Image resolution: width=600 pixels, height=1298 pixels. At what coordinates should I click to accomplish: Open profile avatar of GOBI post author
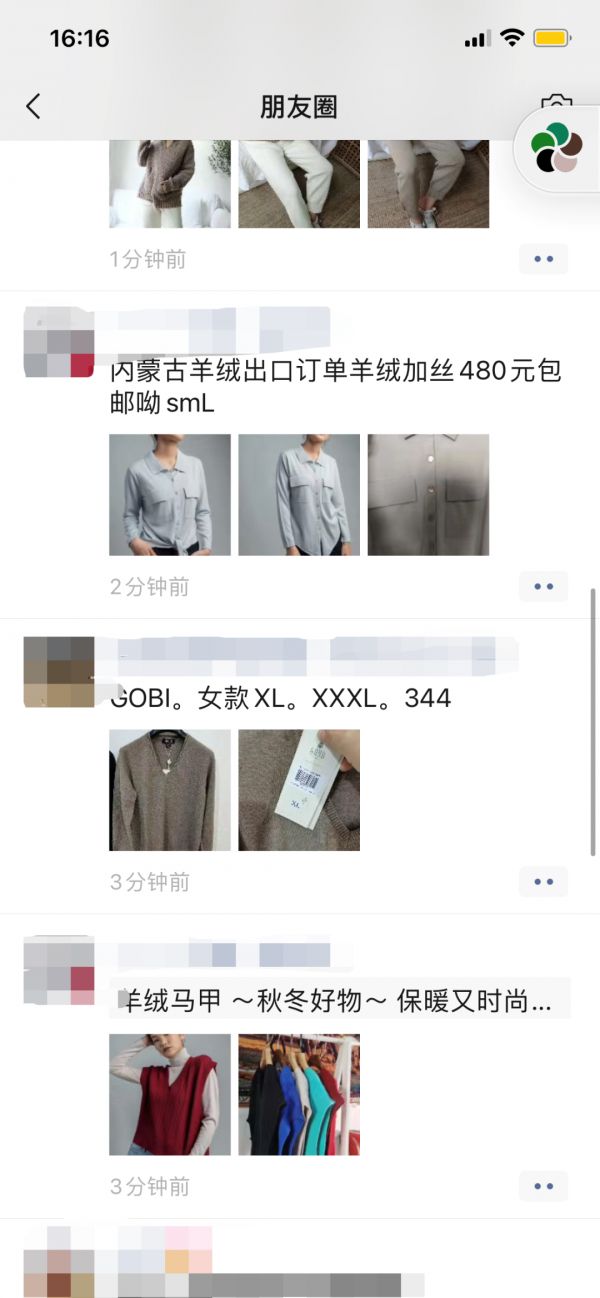click(x=58, y=672)
